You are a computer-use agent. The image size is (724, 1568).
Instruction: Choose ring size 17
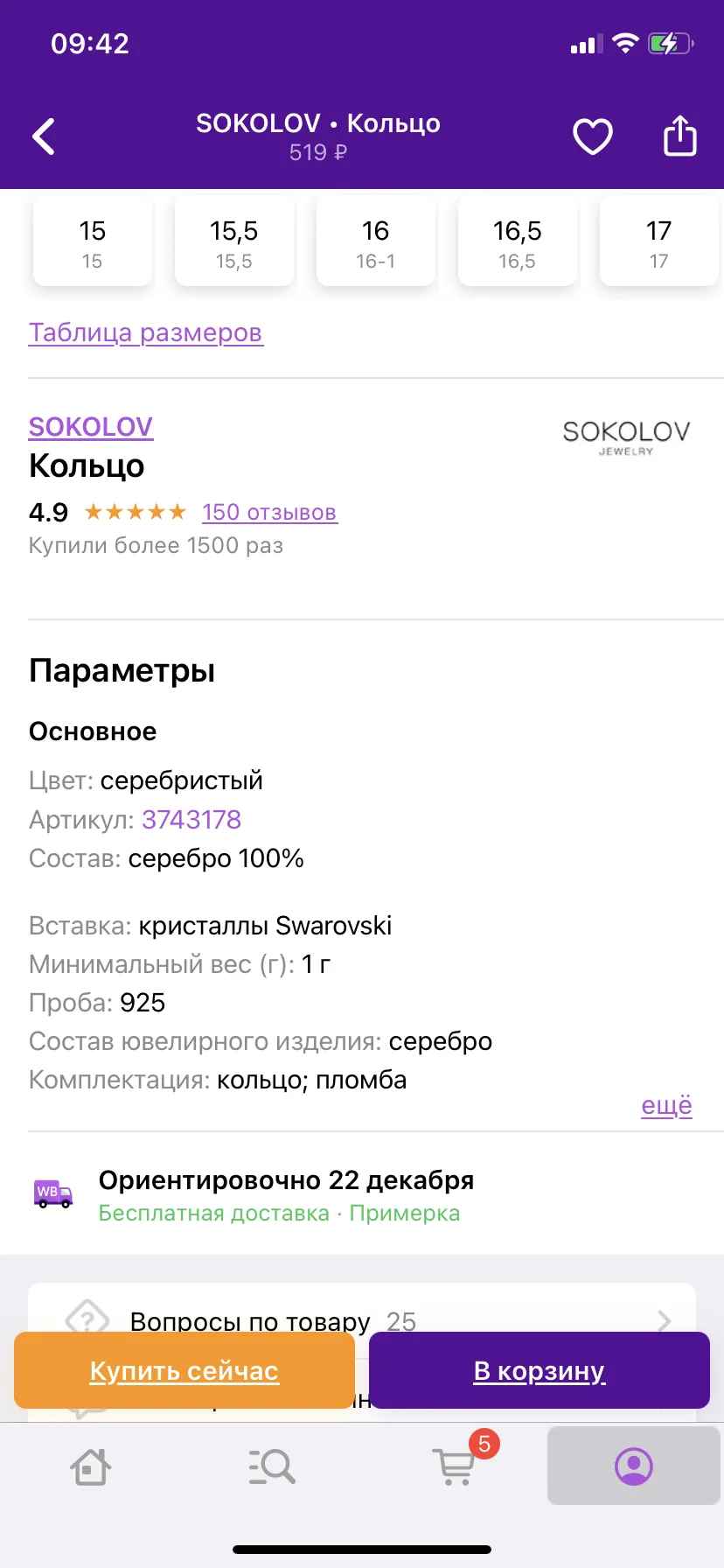659,243
